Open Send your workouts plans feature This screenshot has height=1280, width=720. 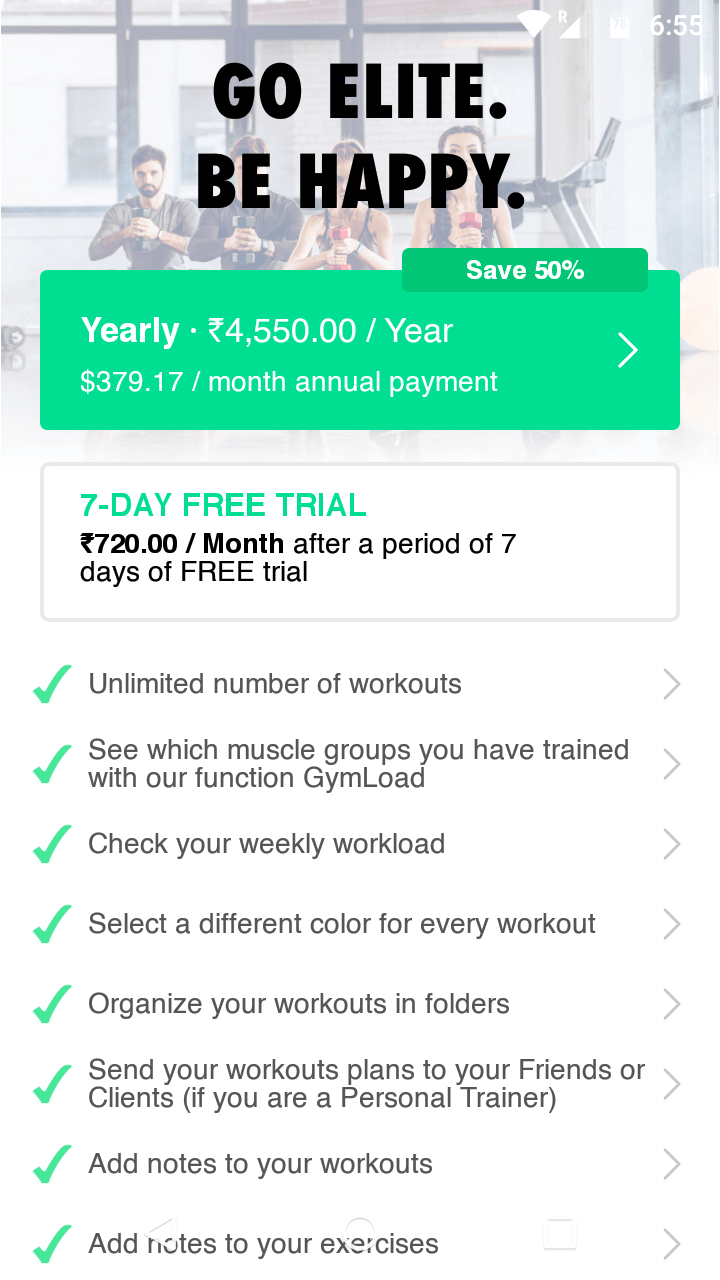(360, 1084)
